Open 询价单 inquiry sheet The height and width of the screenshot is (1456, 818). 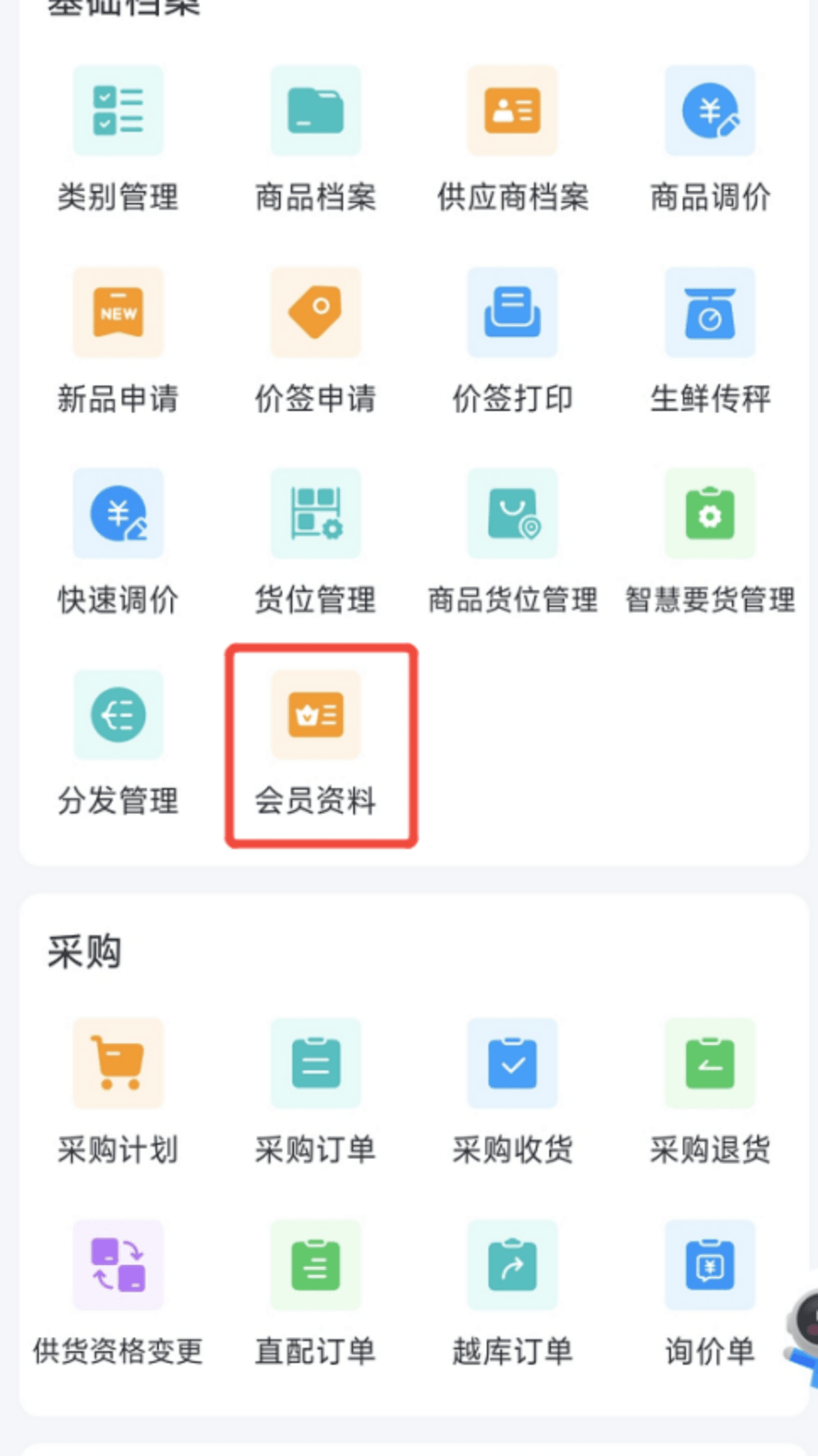coord(710,1265)
